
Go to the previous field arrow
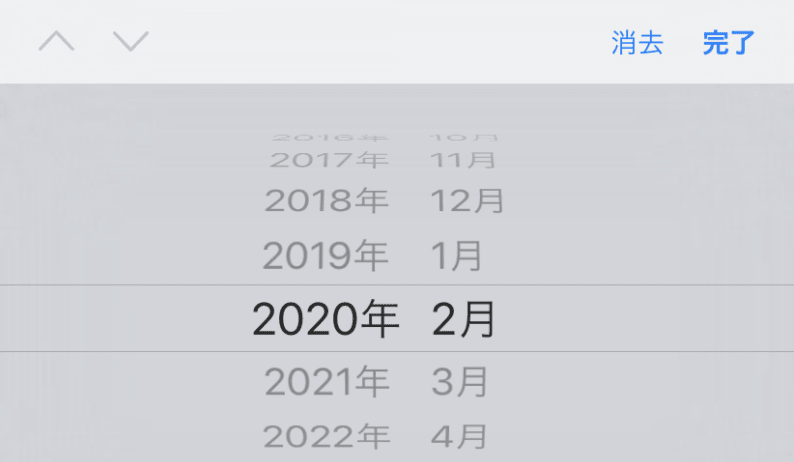pos(56,42)
